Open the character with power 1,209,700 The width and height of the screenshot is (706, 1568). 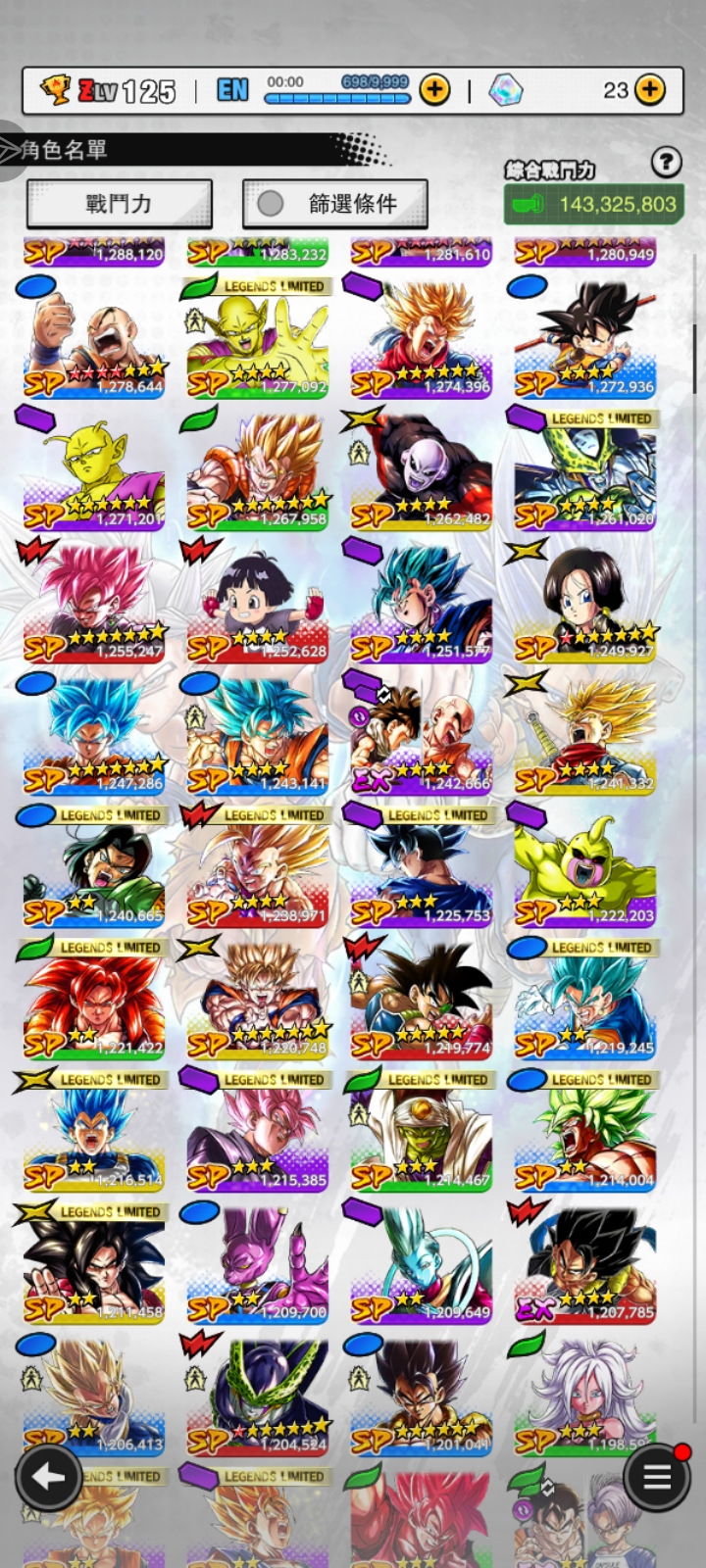258,1266
